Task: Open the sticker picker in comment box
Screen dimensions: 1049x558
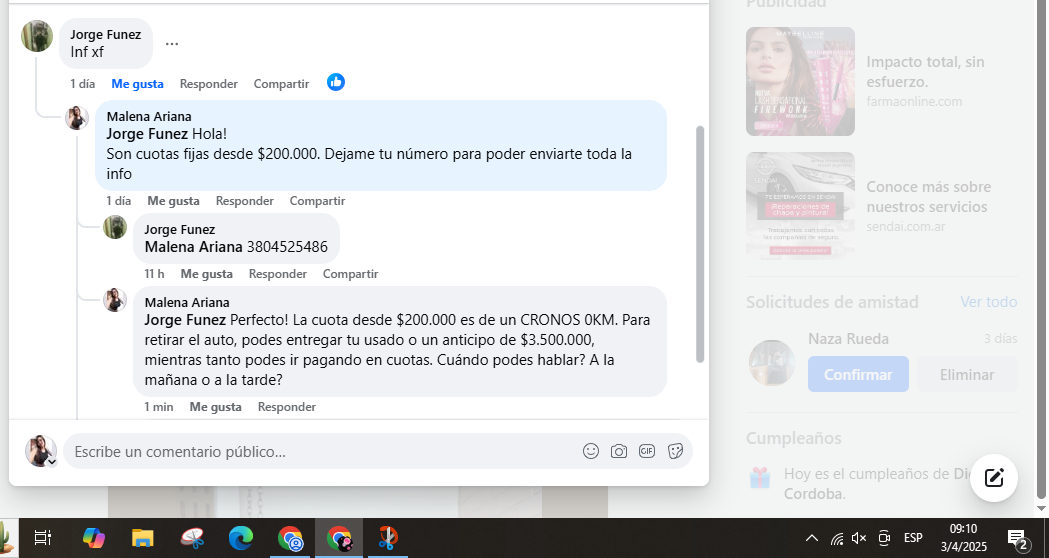Action: tap(675, 451)
